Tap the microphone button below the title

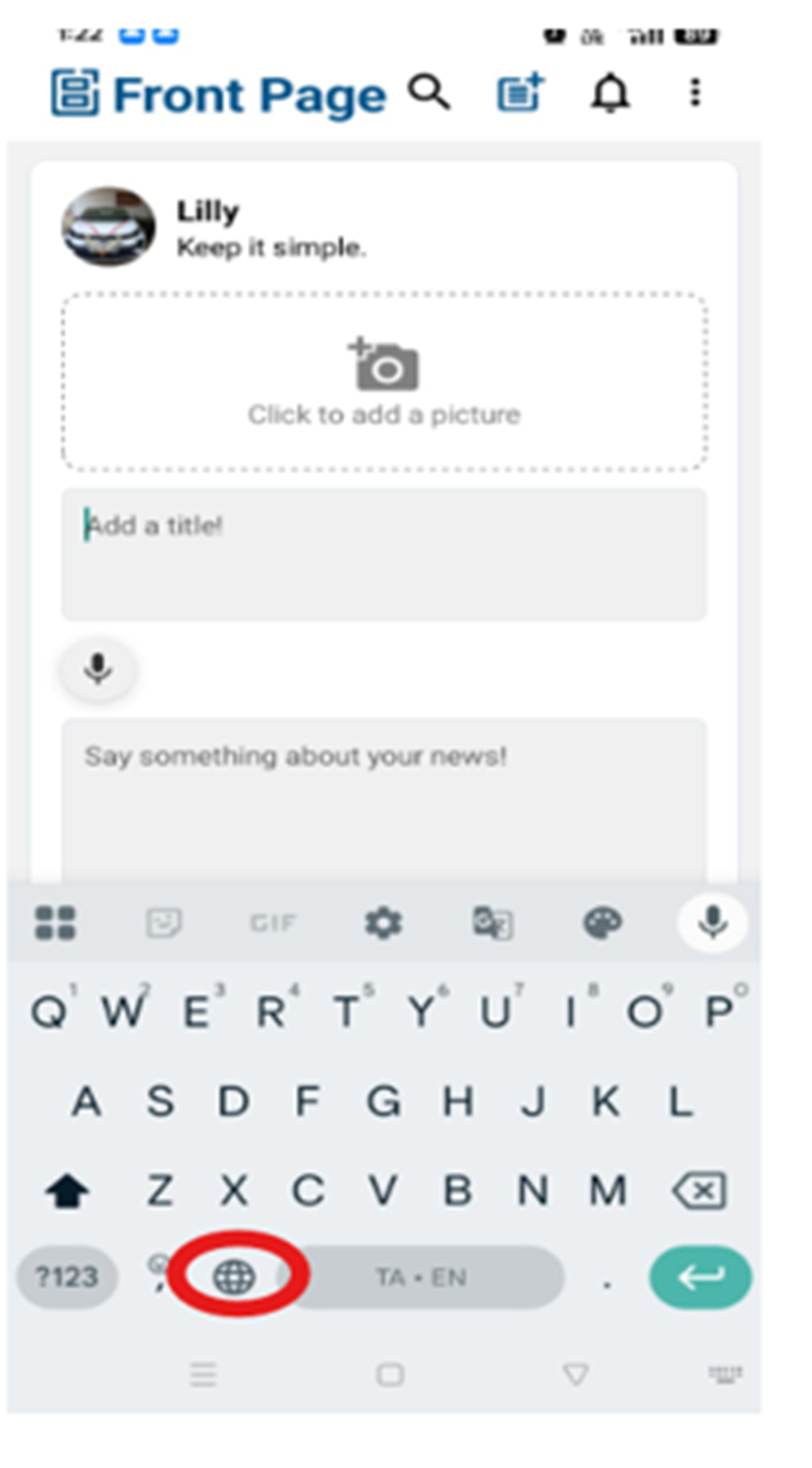pyautogui.click(x=98, y=668)
